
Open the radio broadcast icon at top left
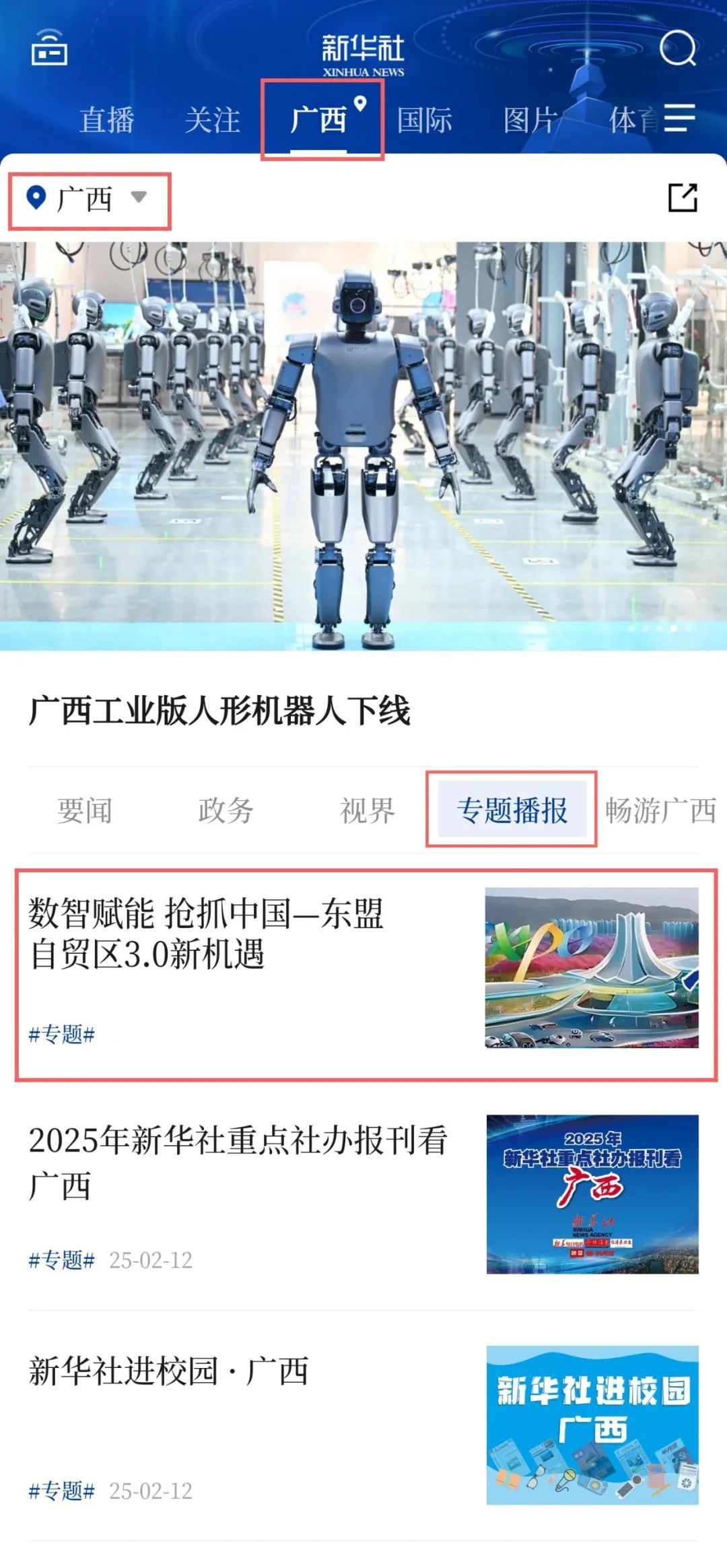(49, 48)
